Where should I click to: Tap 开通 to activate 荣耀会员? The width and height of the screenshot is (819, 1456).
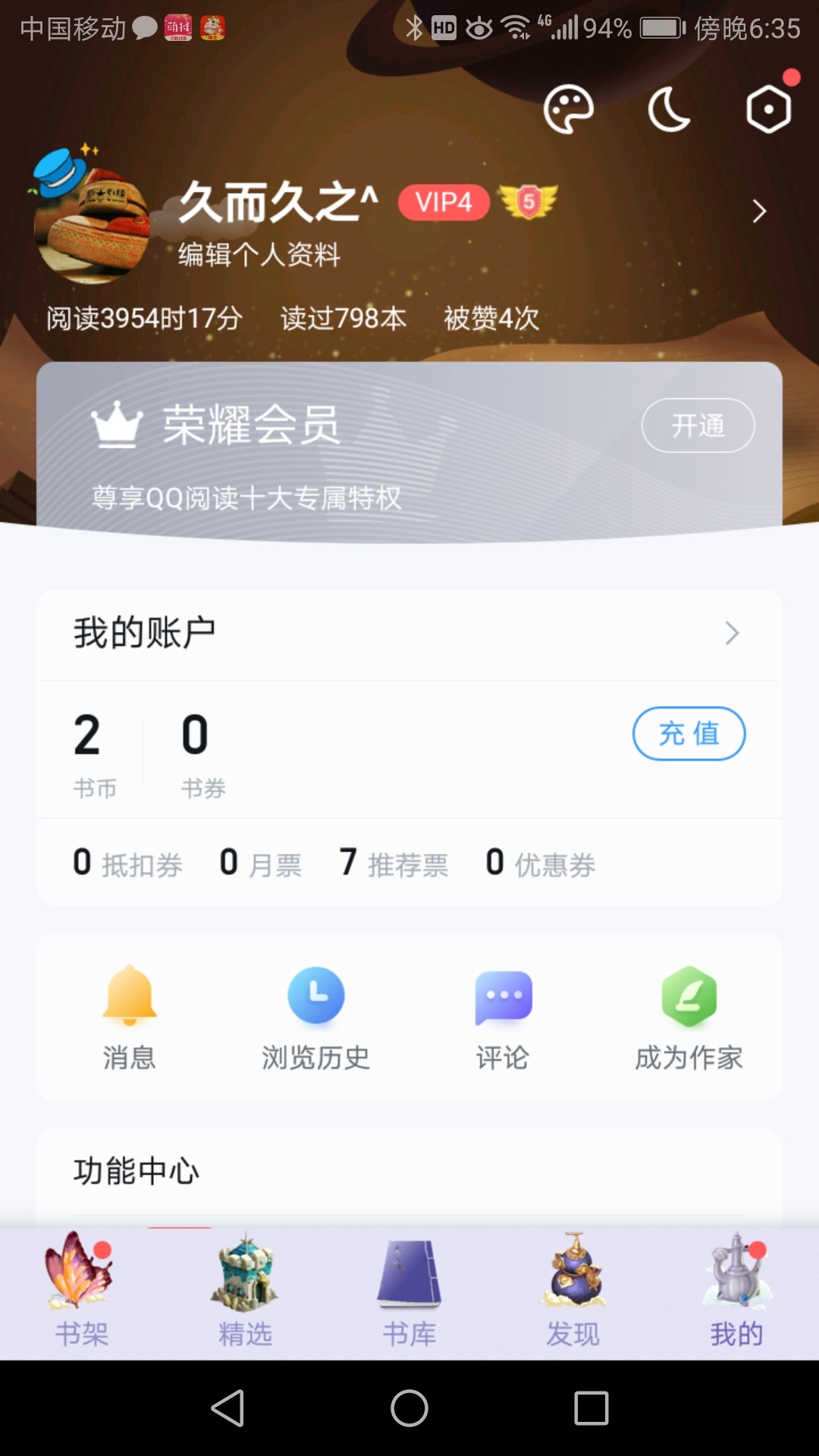point(698,425)
